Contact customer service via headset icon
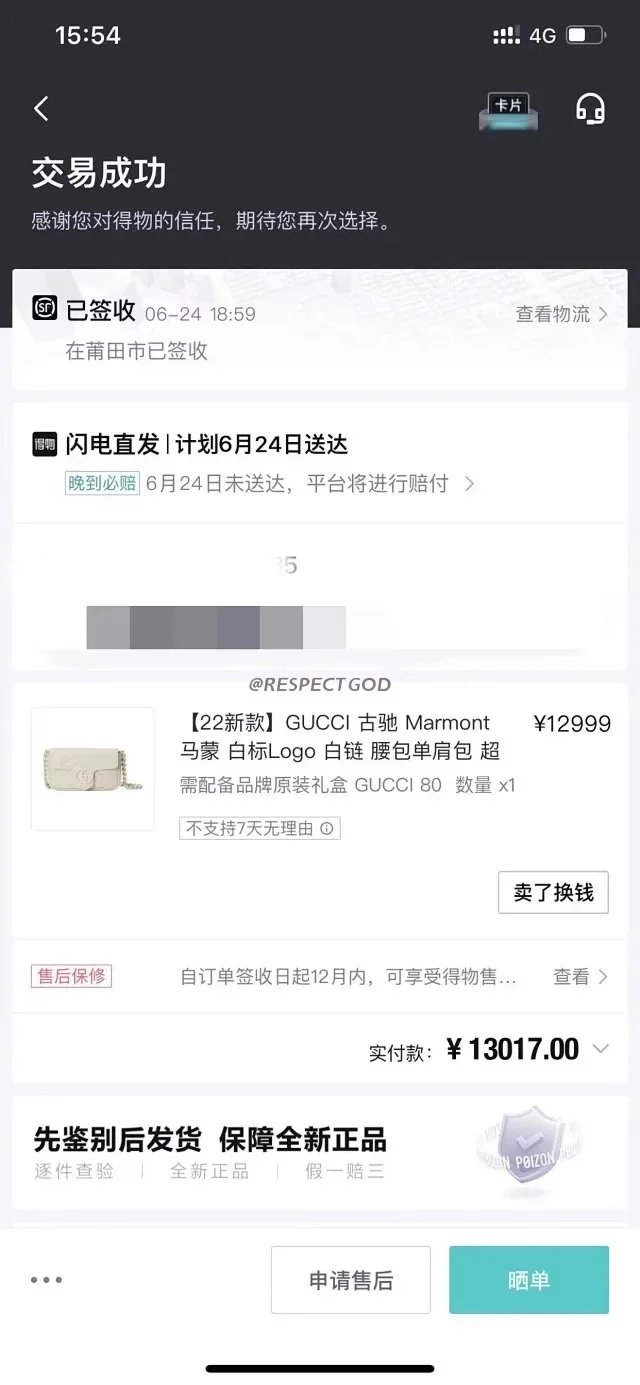This screenshot has width=640, height=1385. click(x=590, y=109)
